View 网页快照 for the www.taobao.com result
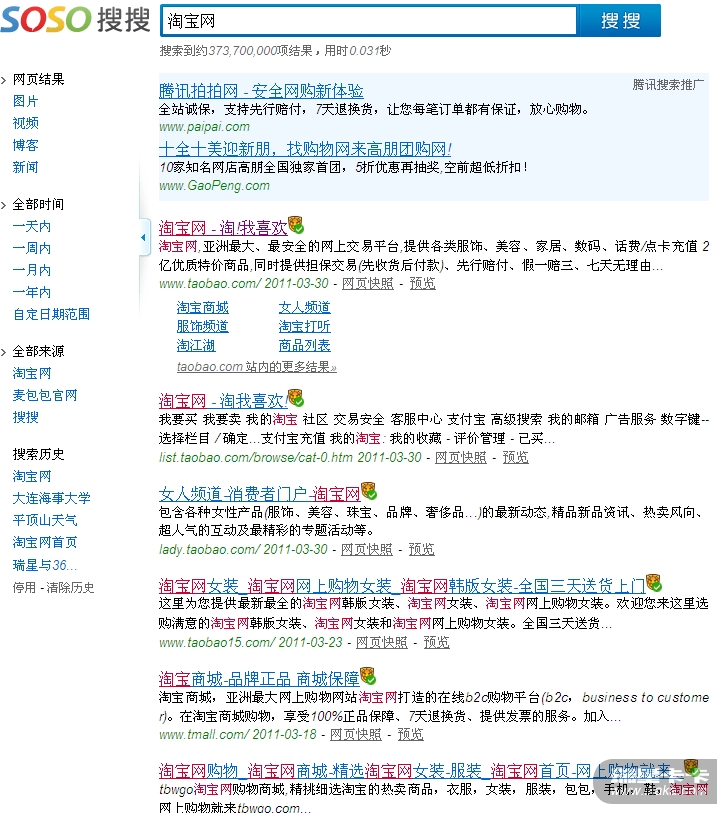Screen dimensions: 725x813 [367, 284]
